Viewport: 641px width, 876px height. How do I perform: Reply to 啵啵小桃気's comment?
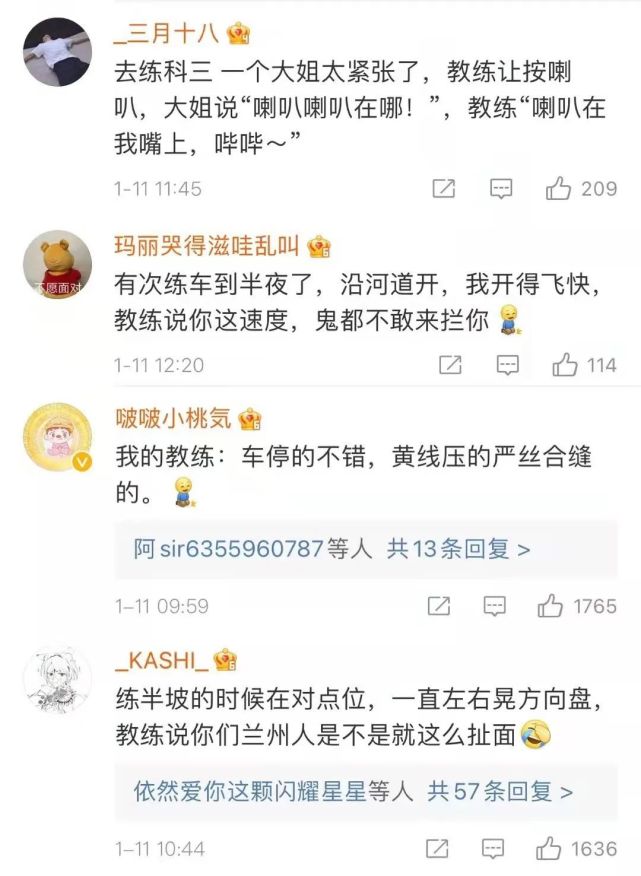point(495,606)
